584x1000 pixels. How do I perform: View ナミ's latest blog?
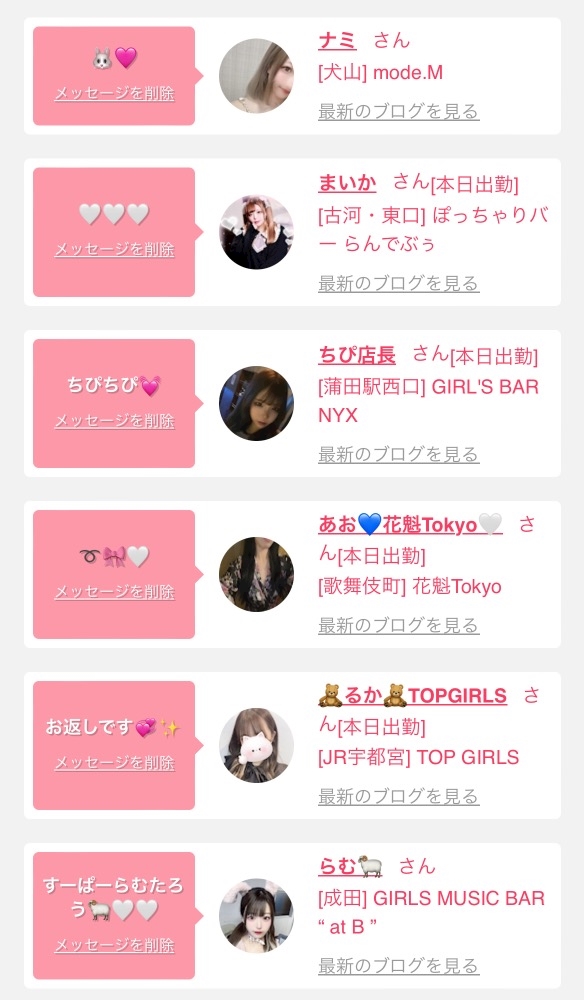coord(398,111)
